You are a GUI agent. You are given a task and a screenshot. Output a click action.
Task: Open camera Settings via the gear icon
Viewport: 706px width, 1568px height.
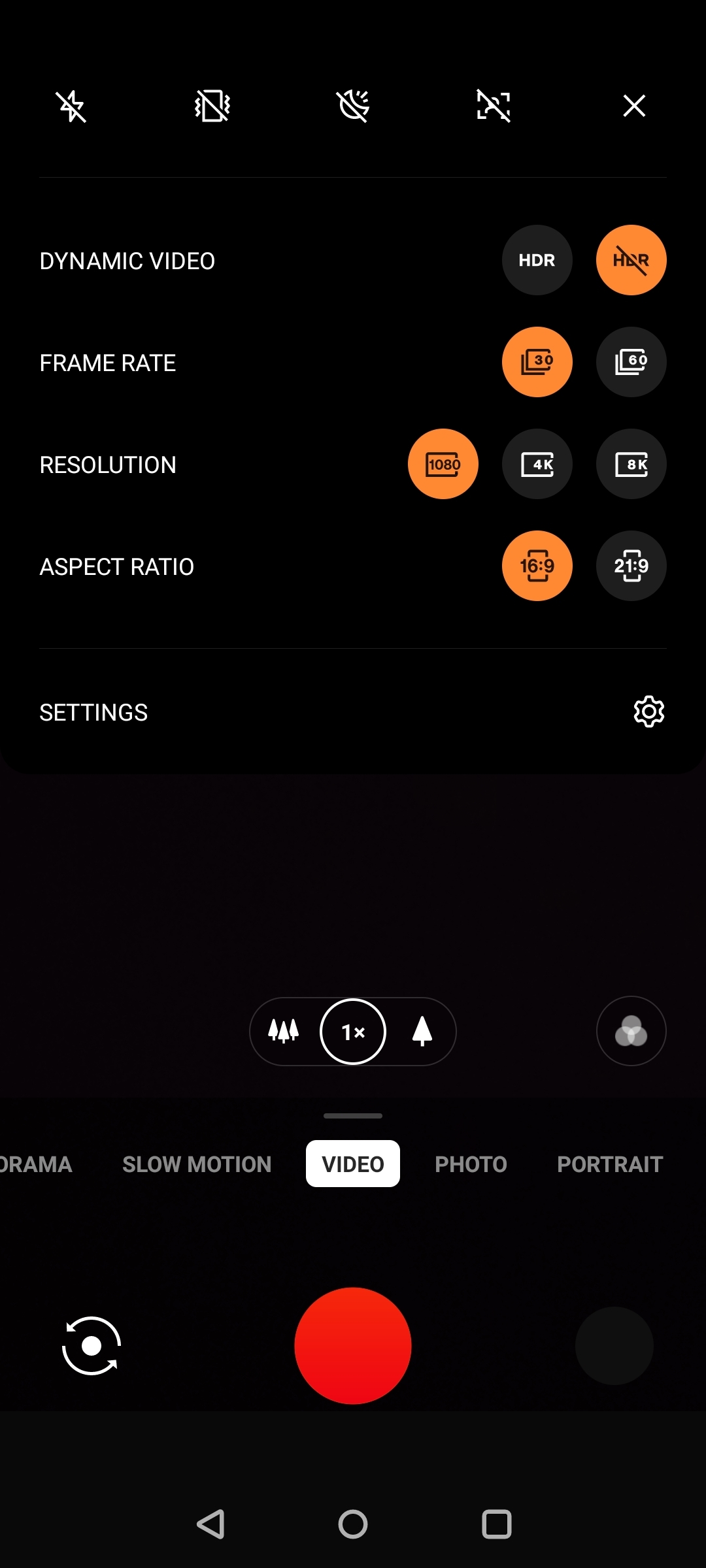click(648, 711)
